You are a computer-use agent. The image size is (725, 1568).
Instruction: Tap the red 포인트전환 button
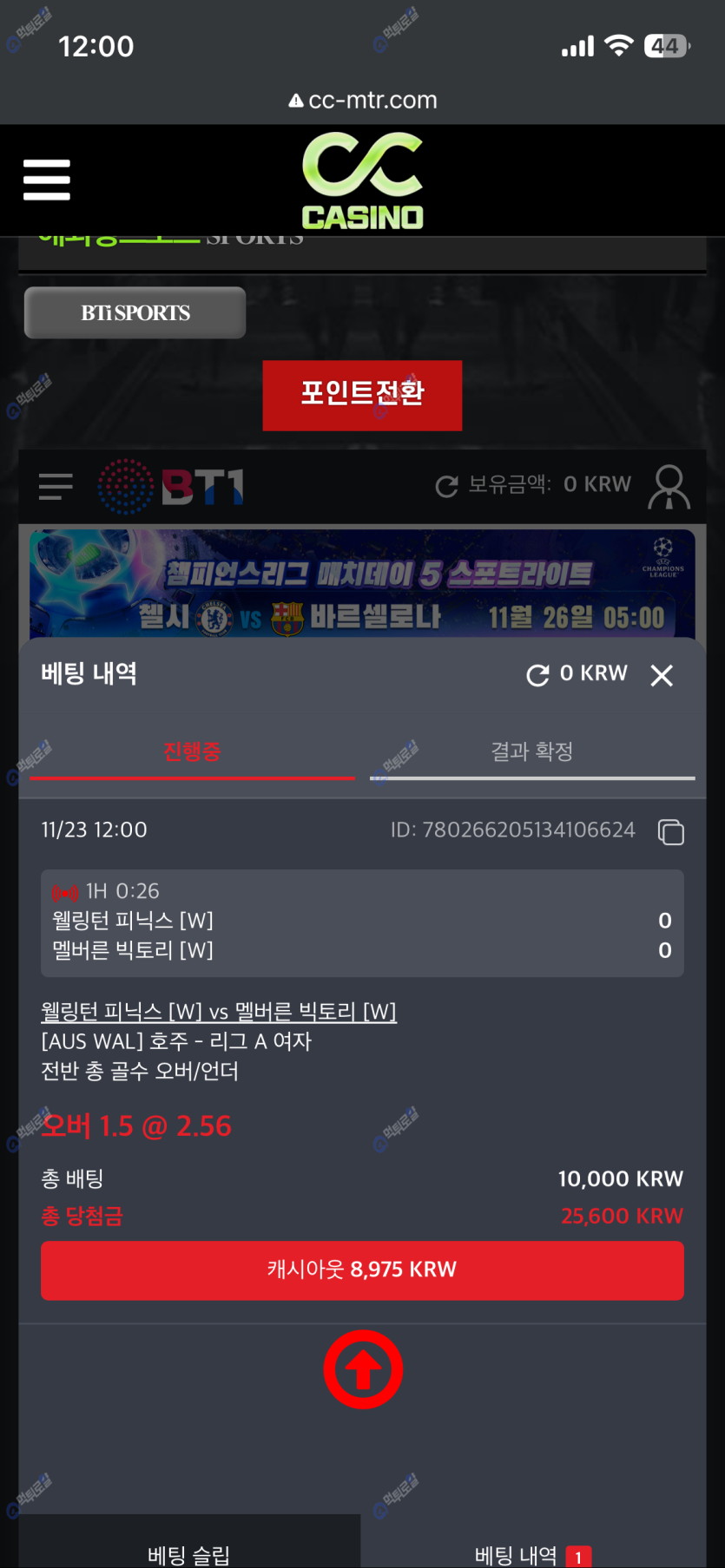coord(362,395)
